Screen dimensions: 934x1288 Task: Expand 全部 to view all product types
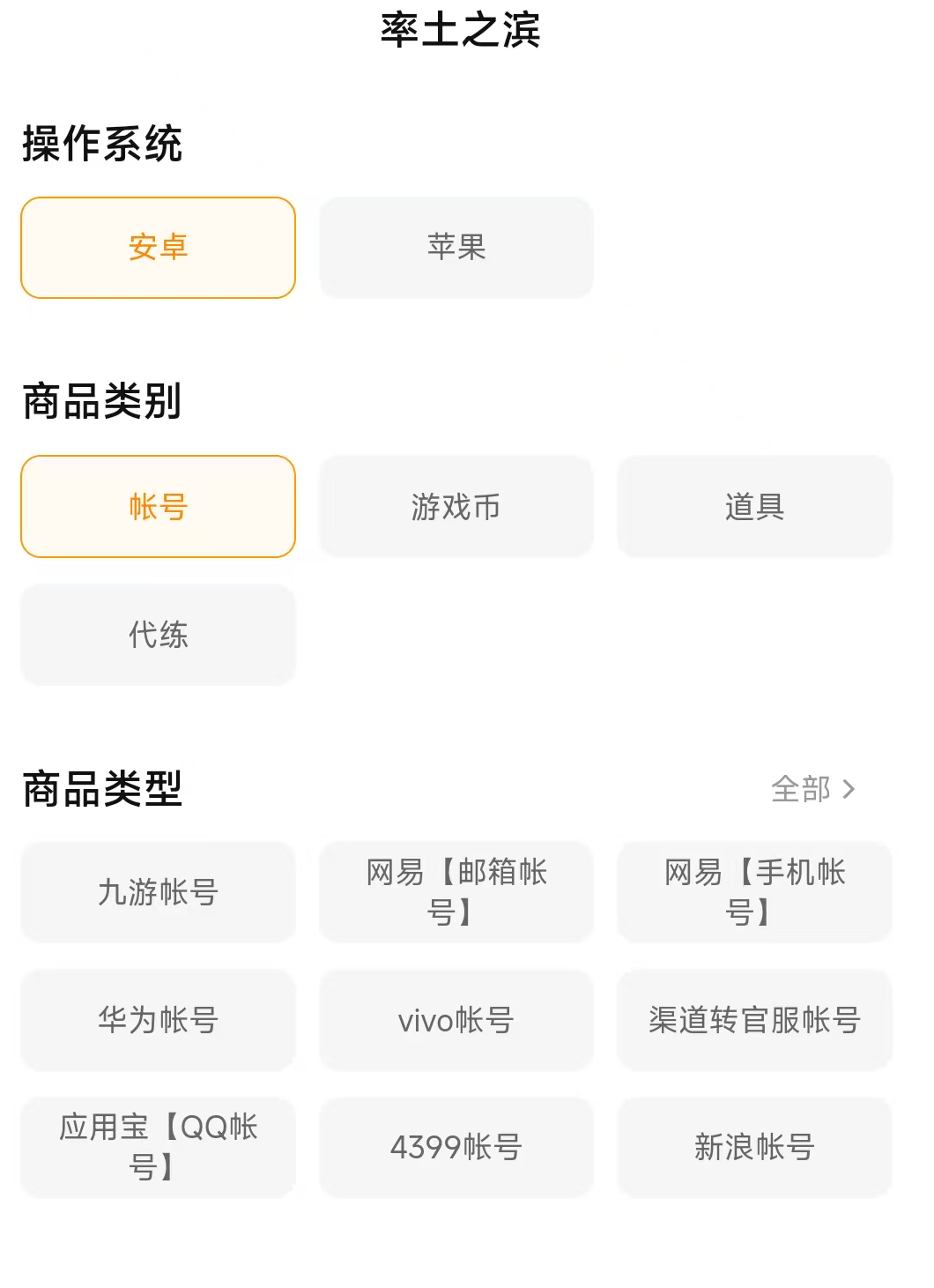(812, 789)
